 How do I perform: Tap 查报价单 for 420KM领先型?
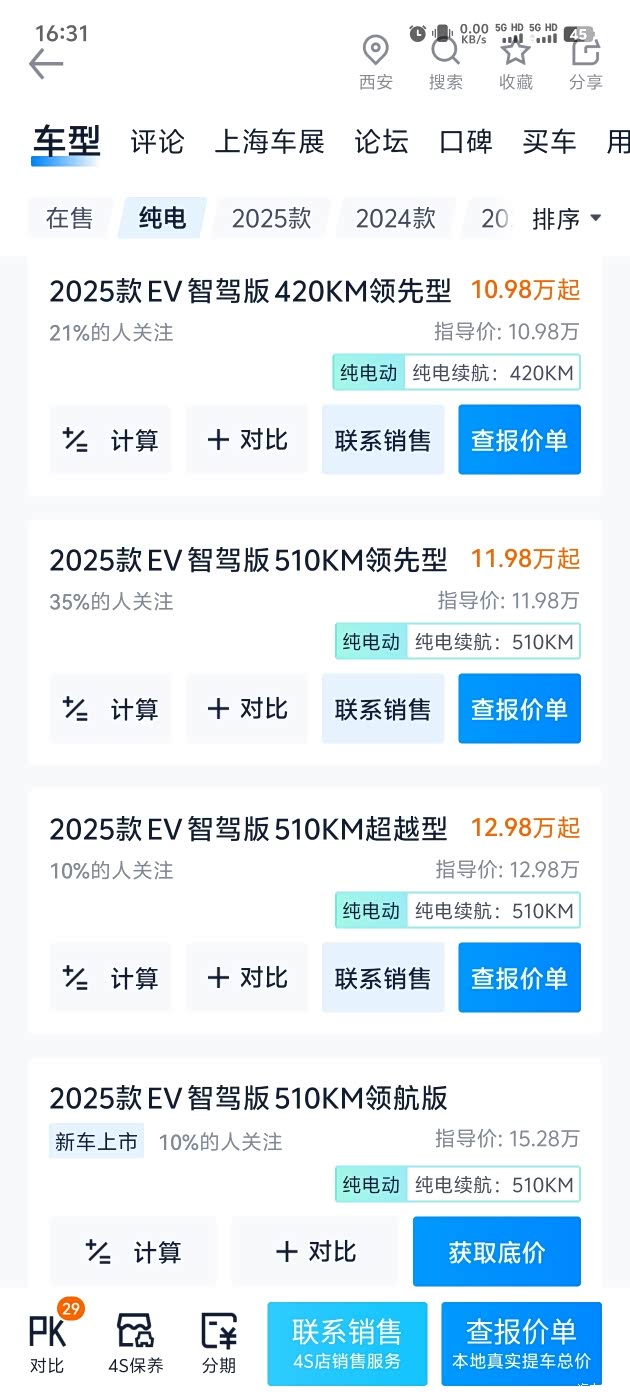point(519,440)
